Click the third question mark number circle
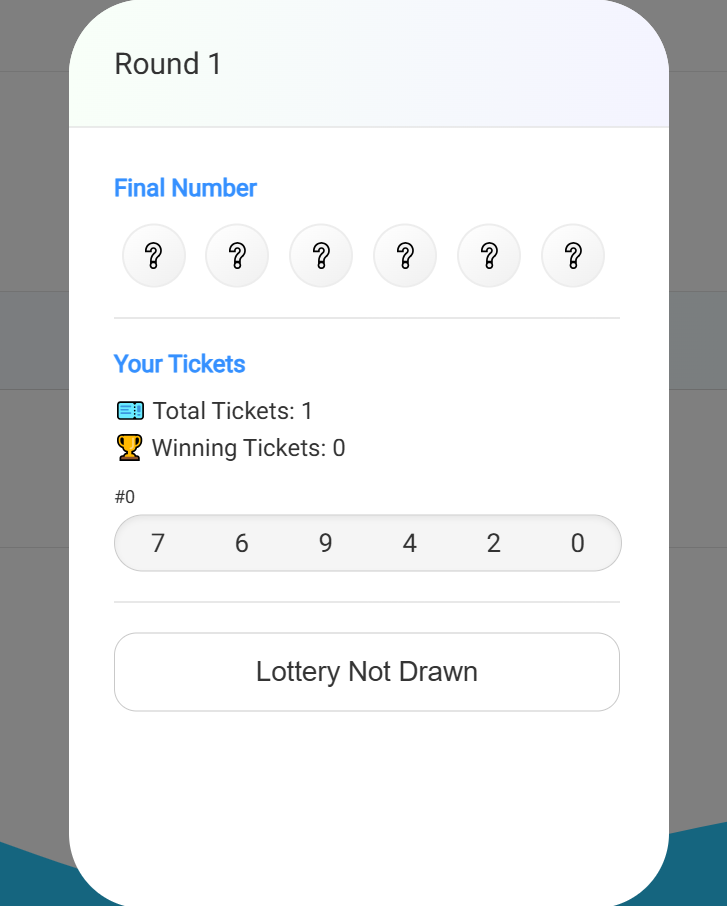The image size is (727, 906). (x=321, y=255)
